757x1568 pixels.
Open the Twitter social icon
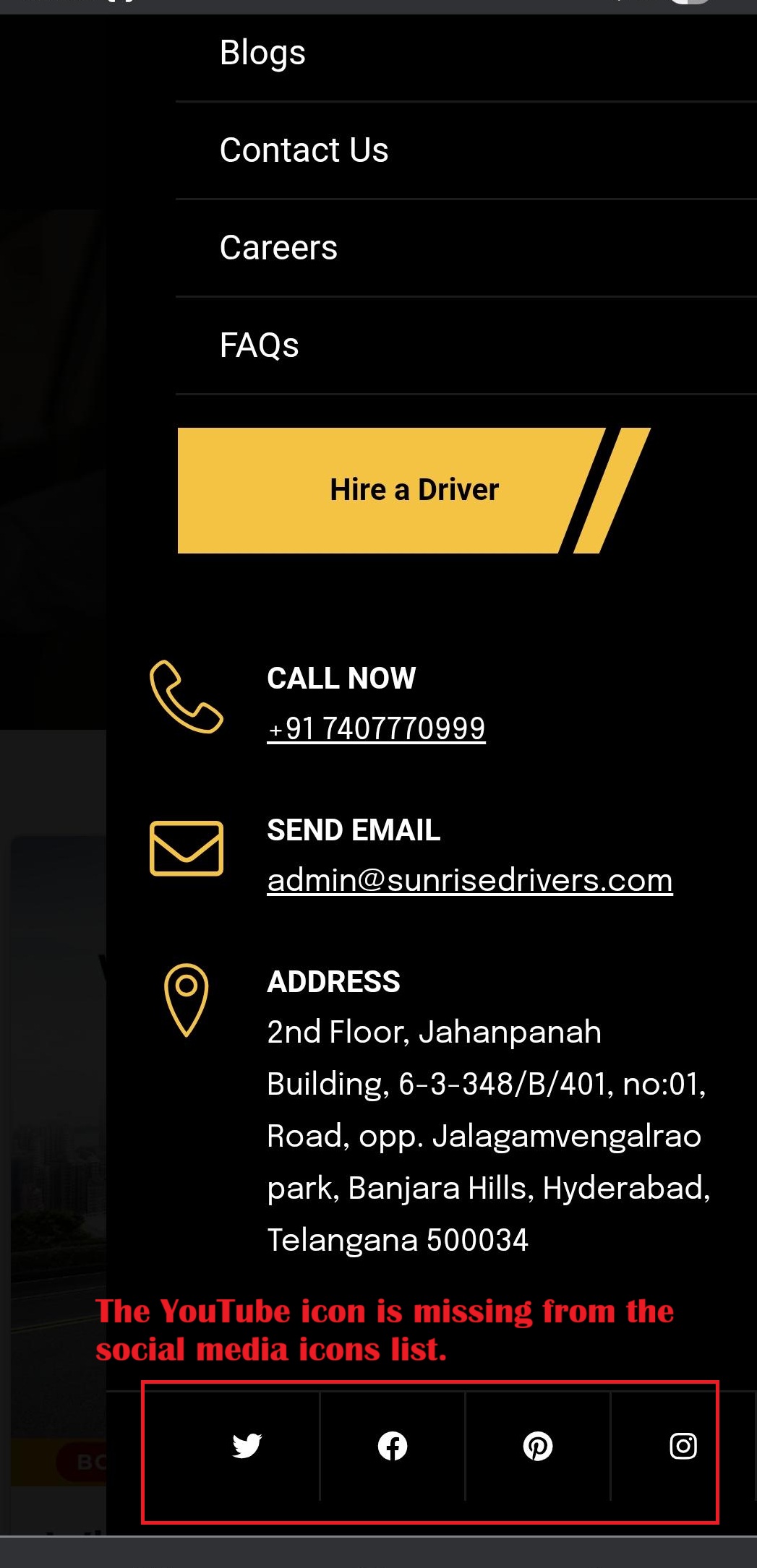click(247, 1446)
